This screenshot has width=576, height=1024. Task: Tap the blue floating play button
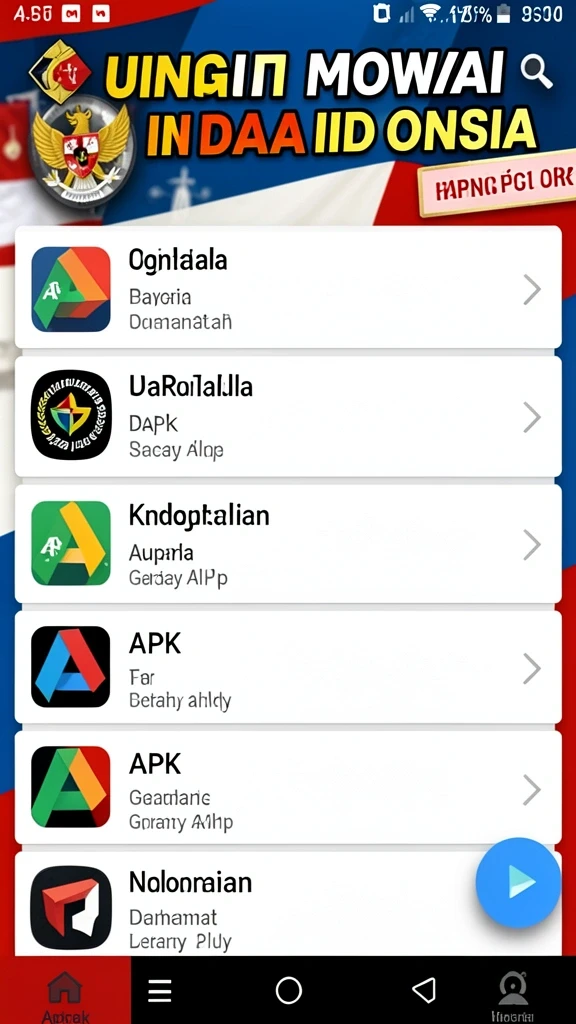point(519,882)
